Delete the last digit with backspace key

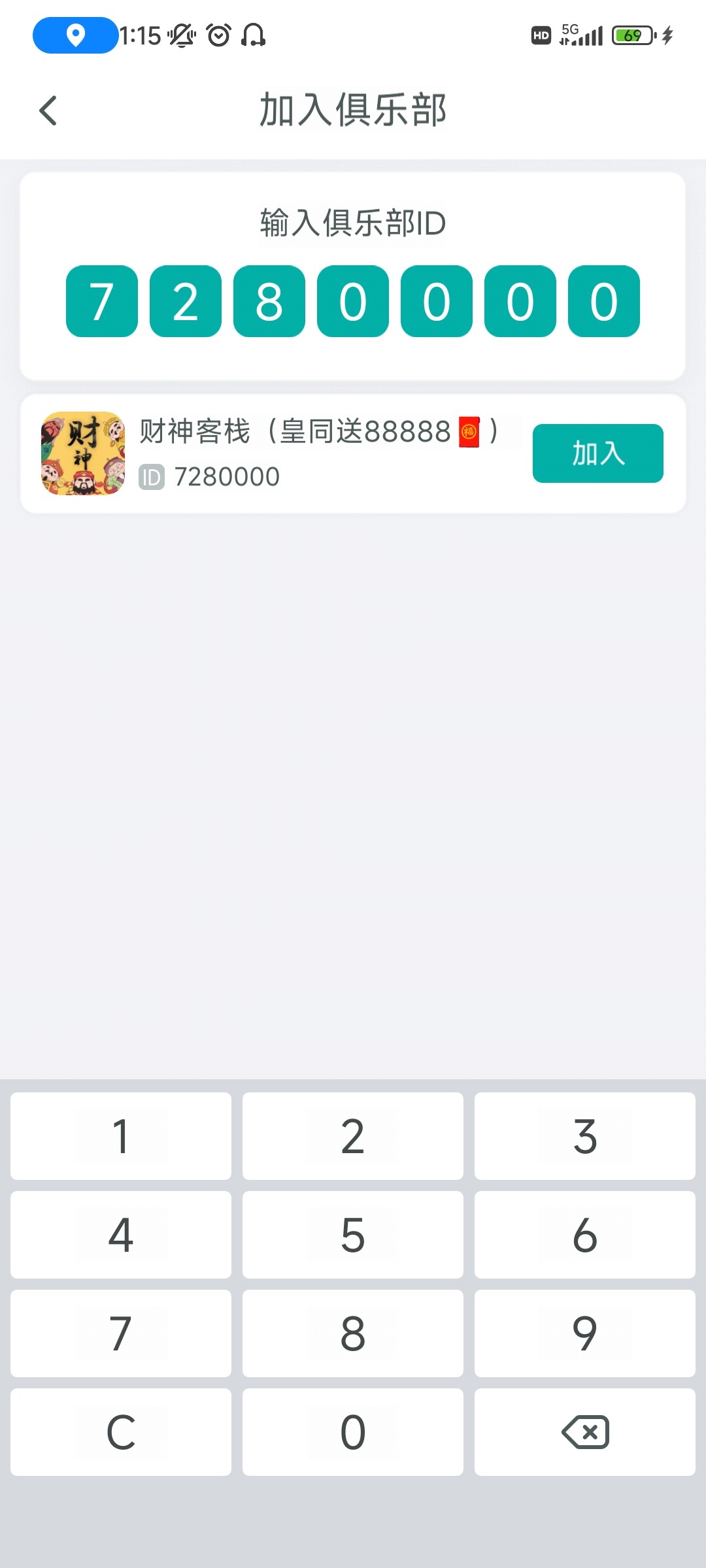(x=584, y=1432)
